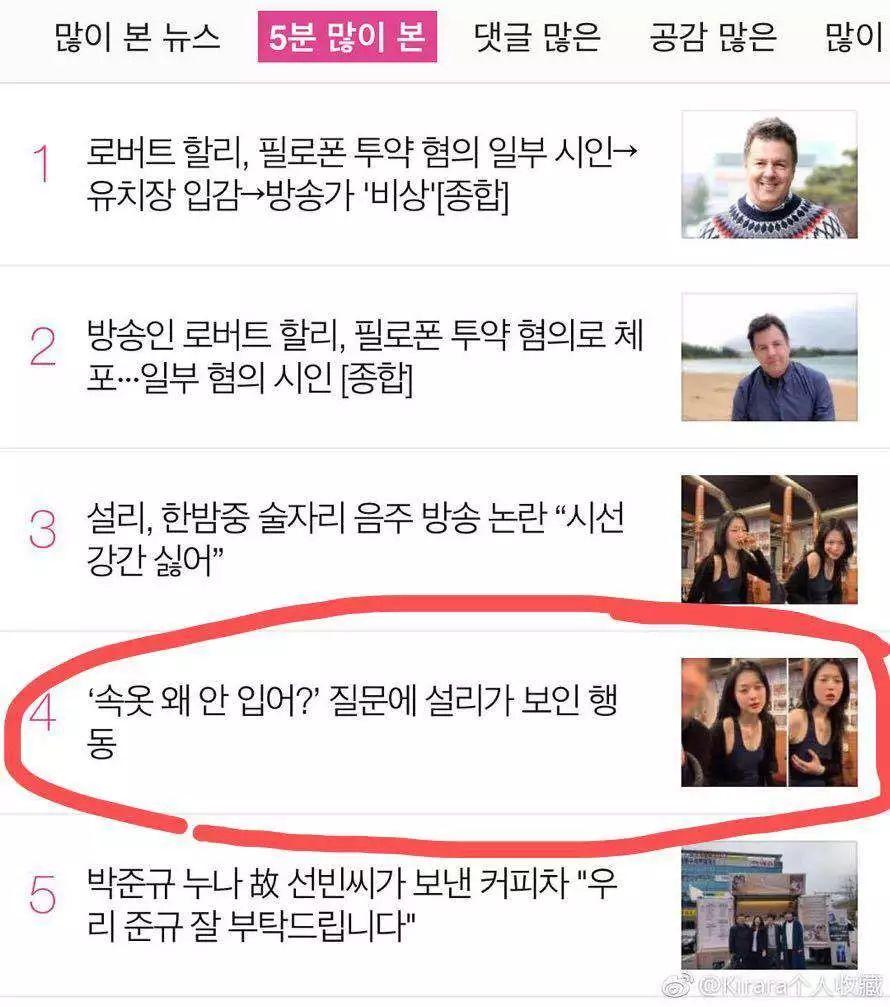
Task: Switch to the 많이 본 뉴스 tab
Action: tap(137, 38)
